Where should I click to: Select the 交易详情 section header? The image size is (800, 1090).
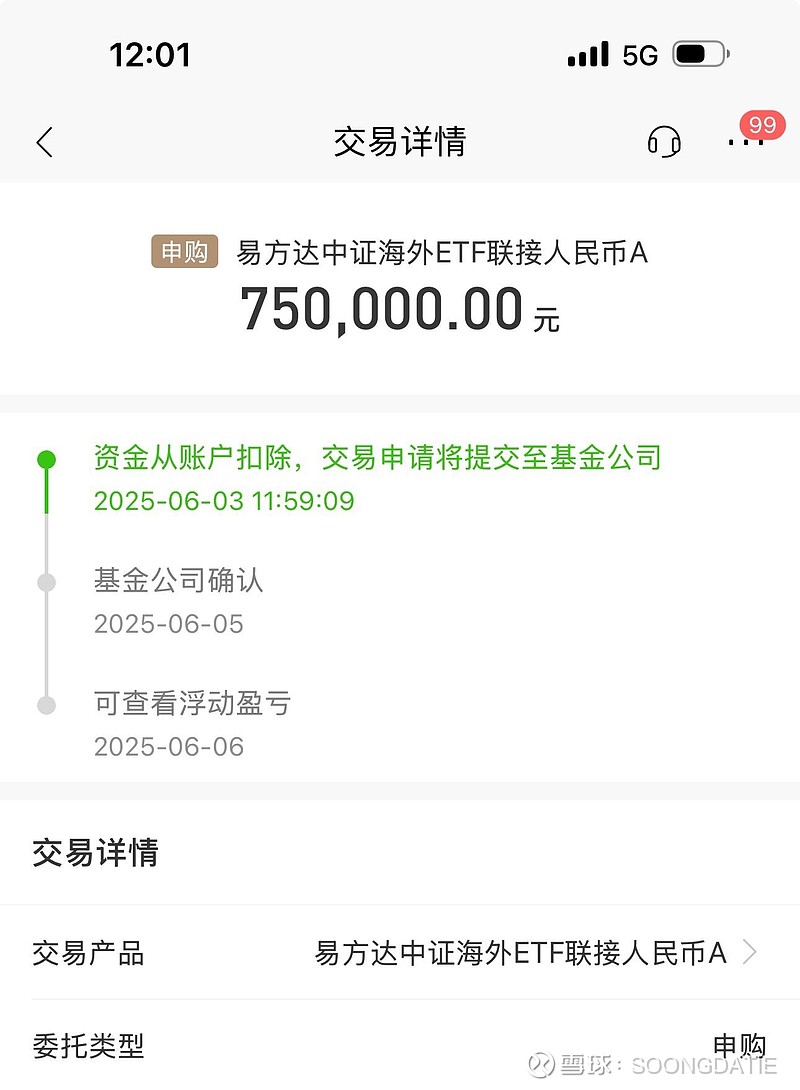click(97, 854)
